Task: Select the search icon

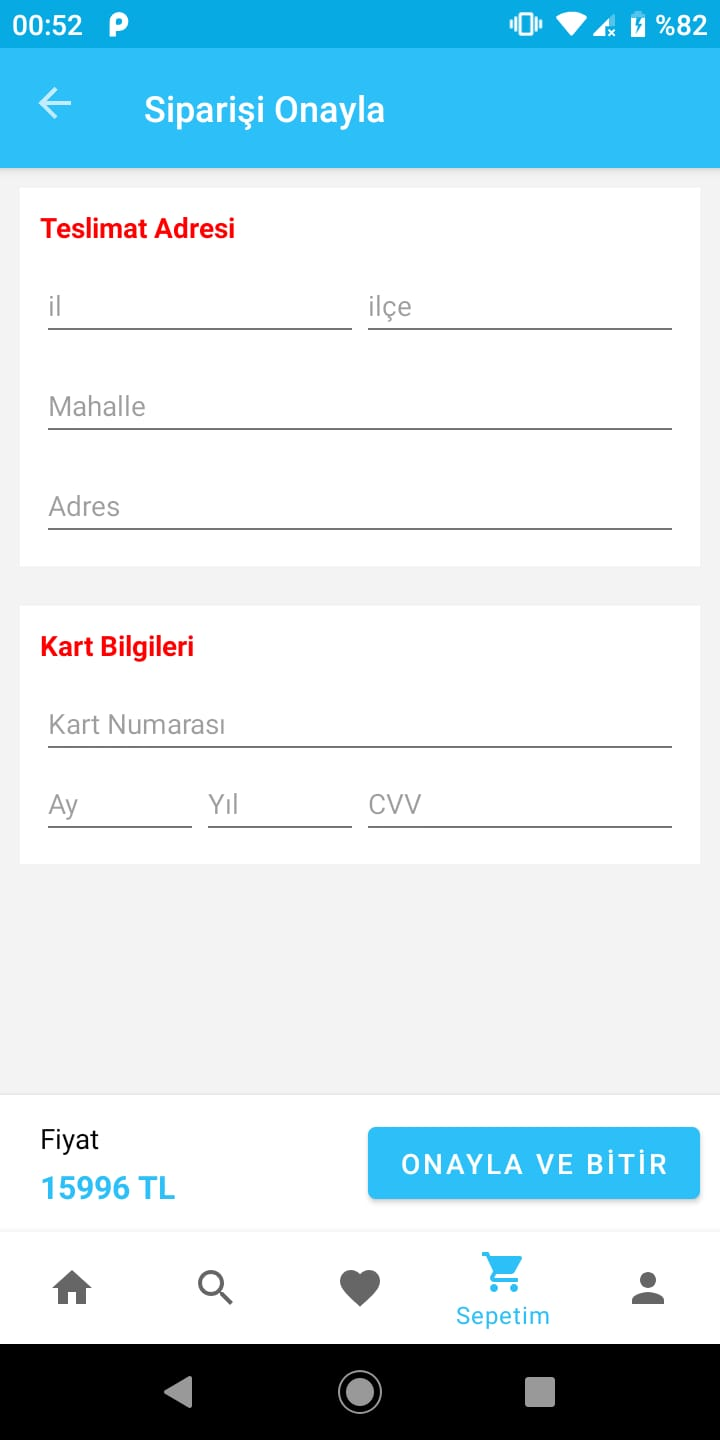Action: [x=215, y=1288]
